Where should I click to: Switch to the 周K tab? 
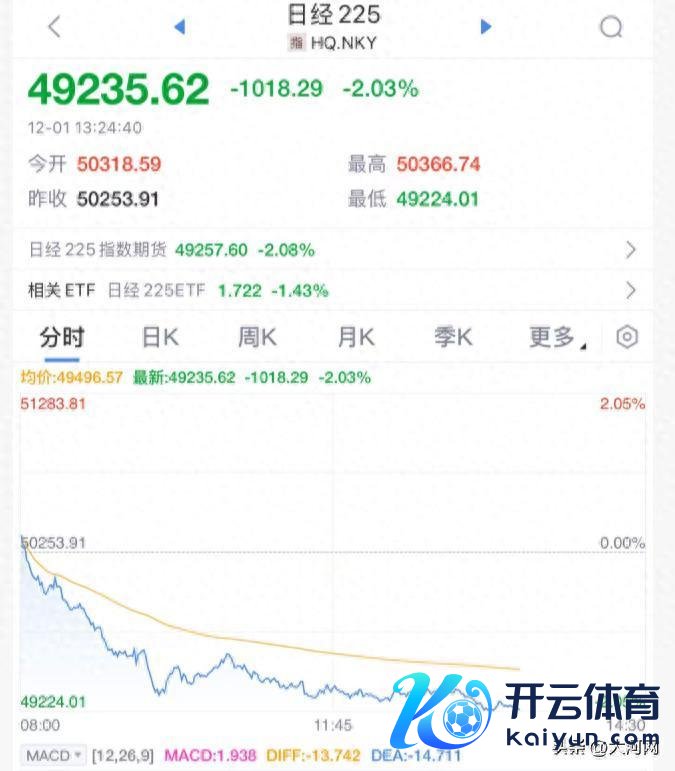coord(257,337)
